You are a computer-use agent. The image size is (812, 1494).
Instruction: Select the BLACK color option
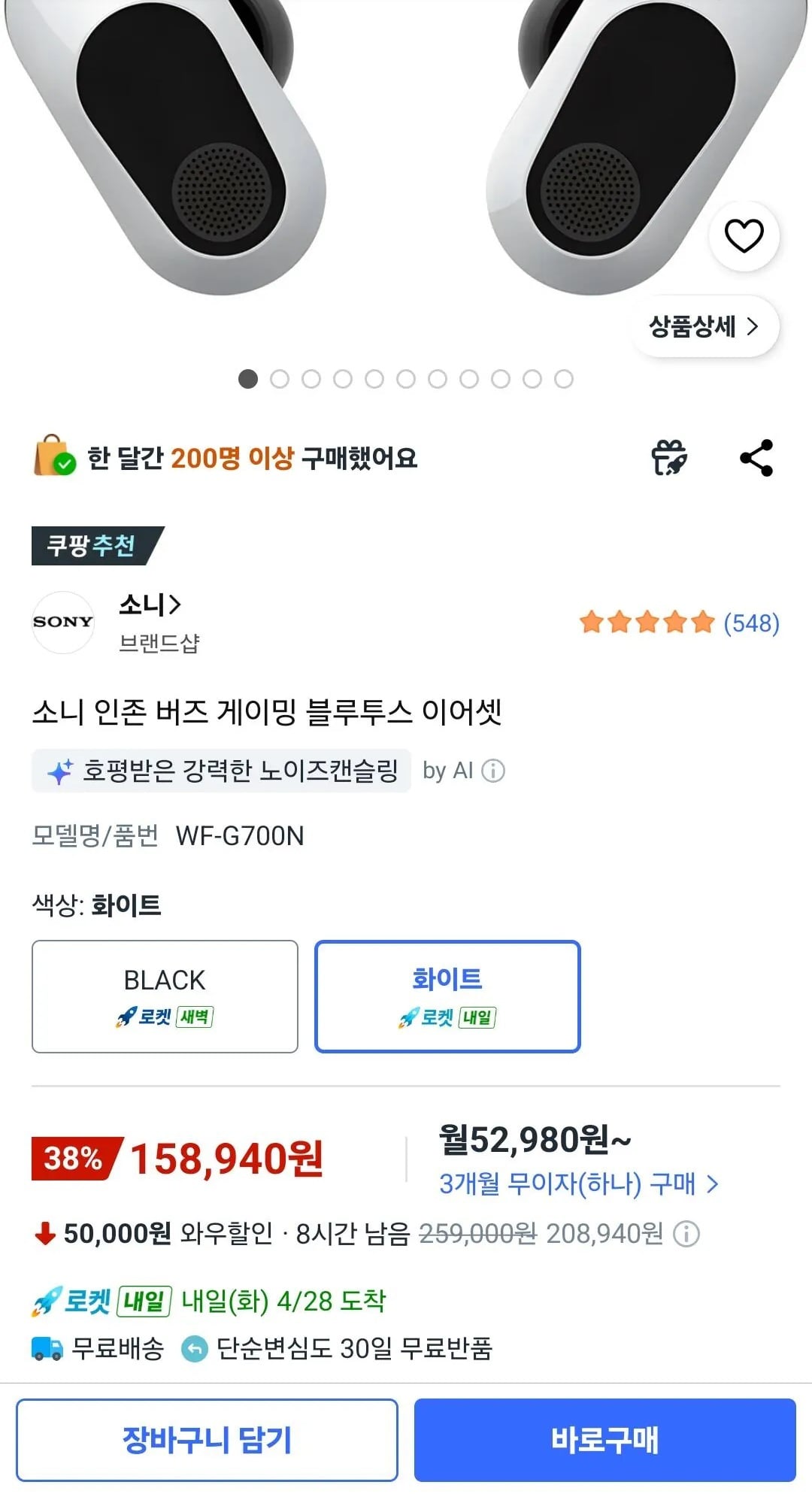pos(164,995)
